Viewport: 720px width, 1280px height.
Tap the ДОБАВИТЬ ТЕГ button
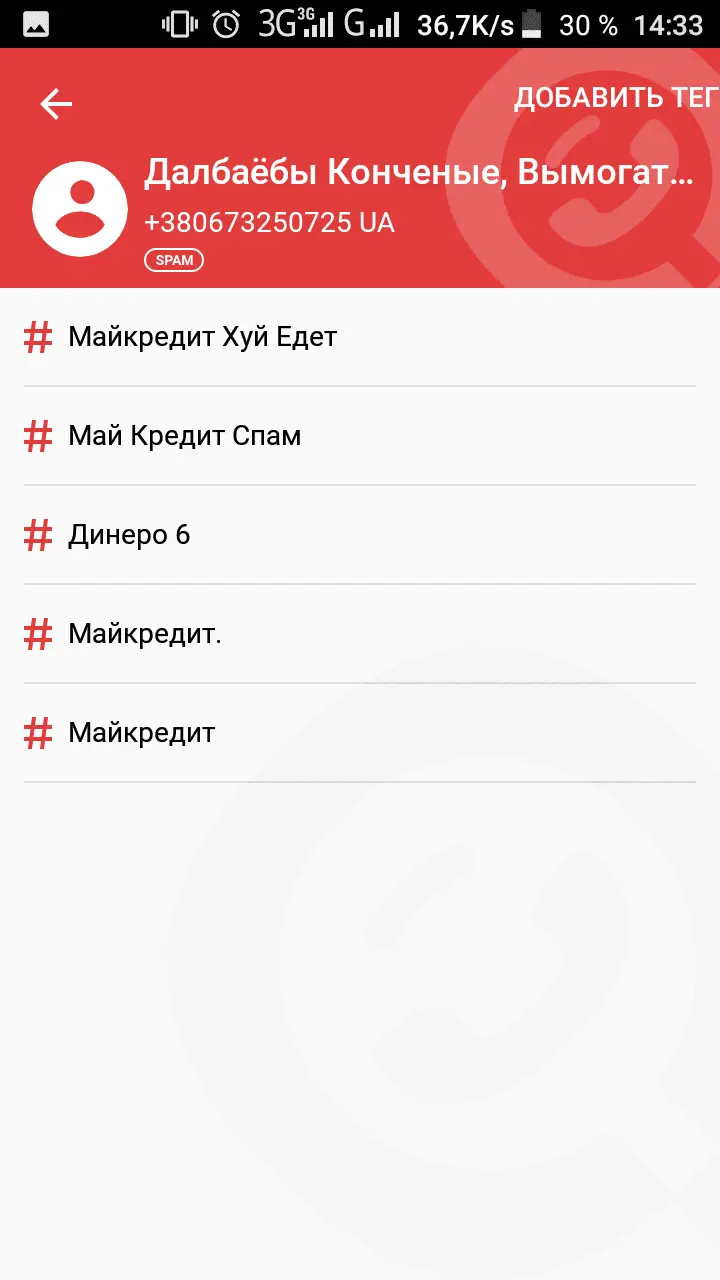click(x=615, y=98)
